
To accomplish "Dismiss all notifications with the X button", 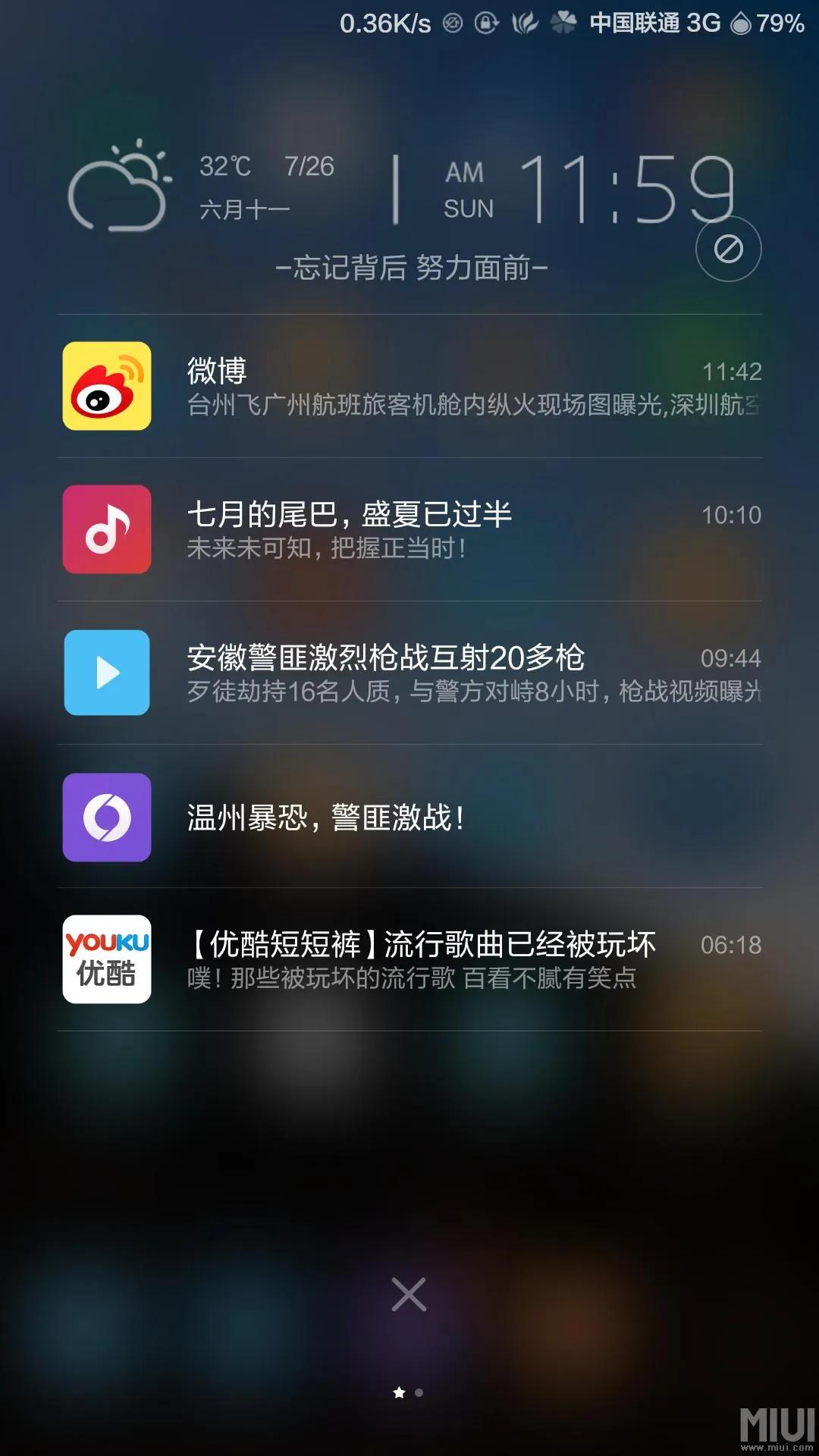I will [x=409, y=1294].
